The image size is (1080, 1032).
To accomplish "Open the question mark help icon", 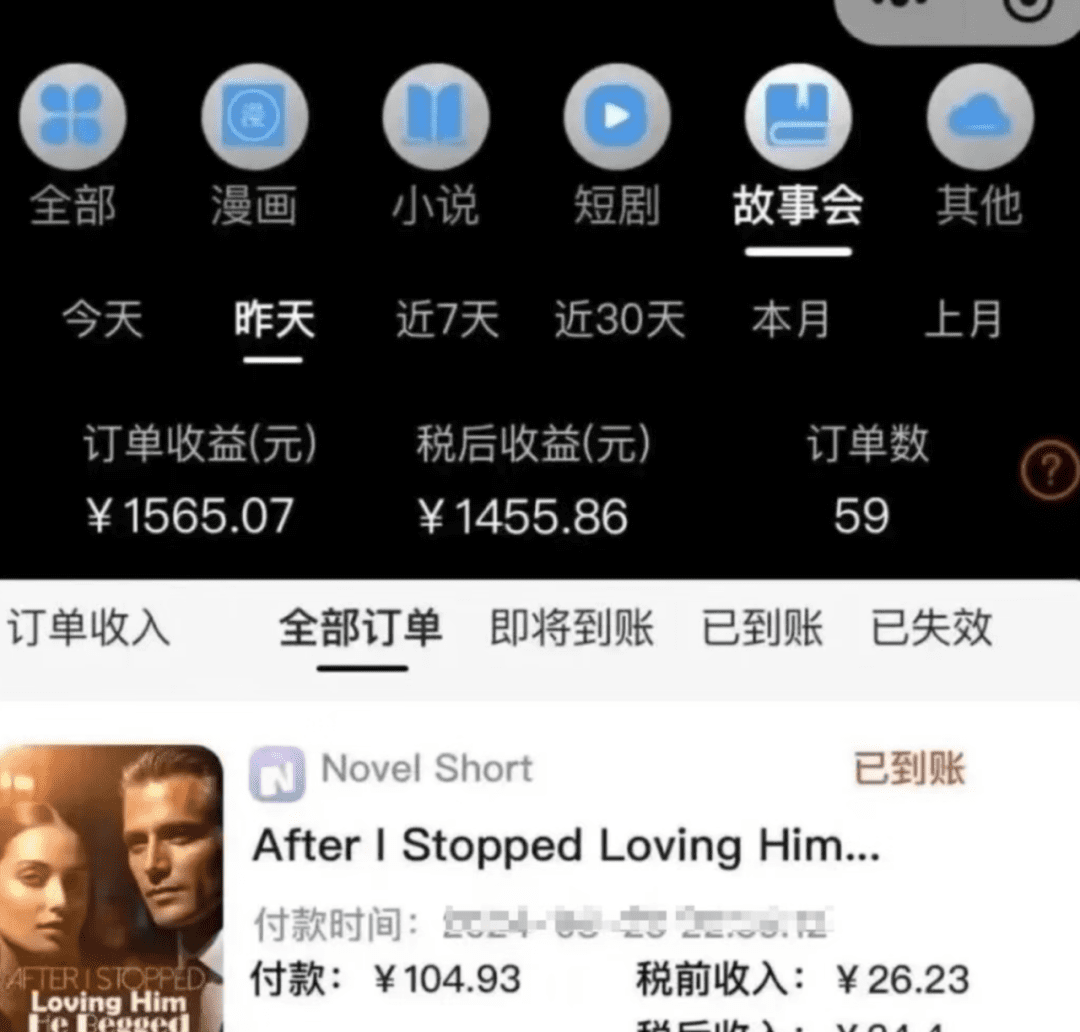I will coord(1048,471).
